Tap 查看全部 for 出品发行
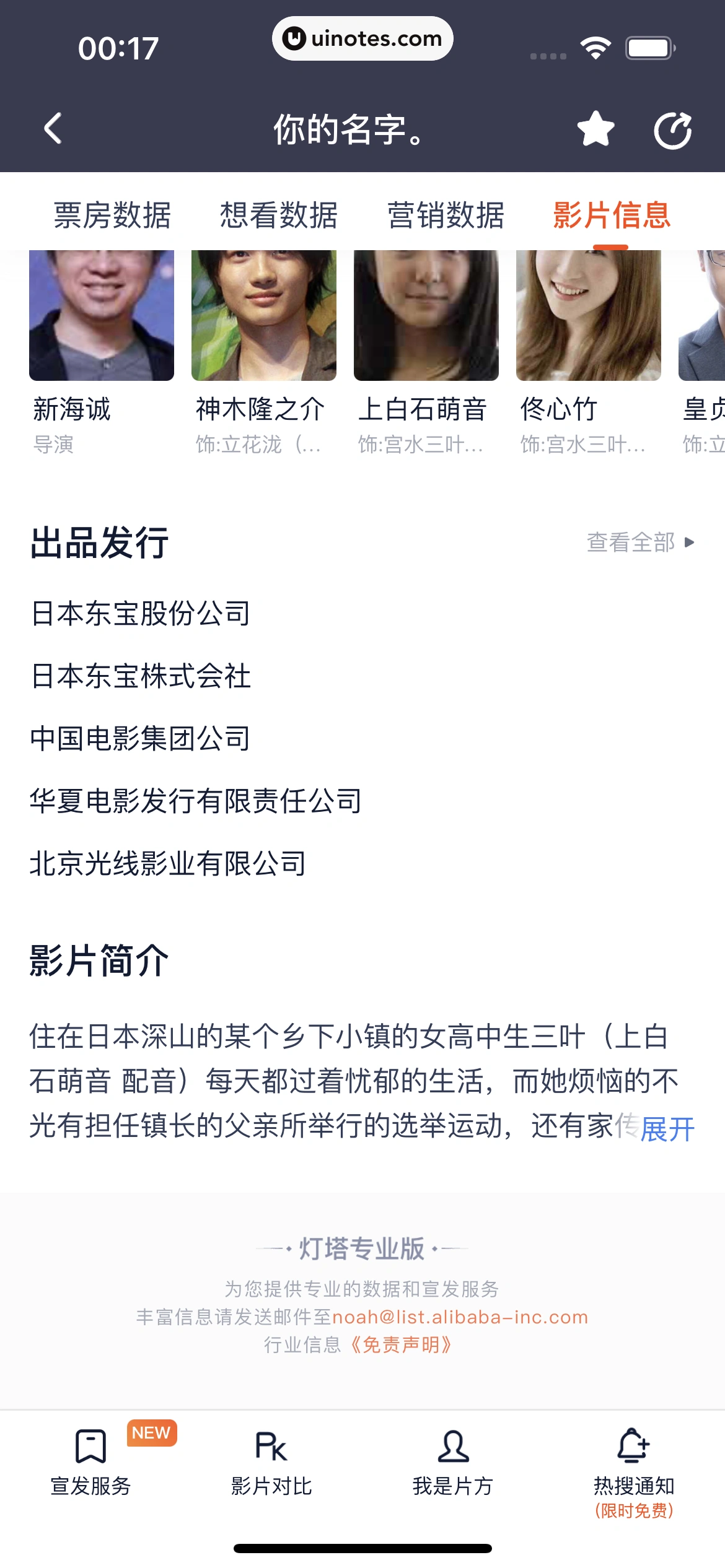Image resolution: width=725 pixels, height=1568 pixels. [640, 542]
